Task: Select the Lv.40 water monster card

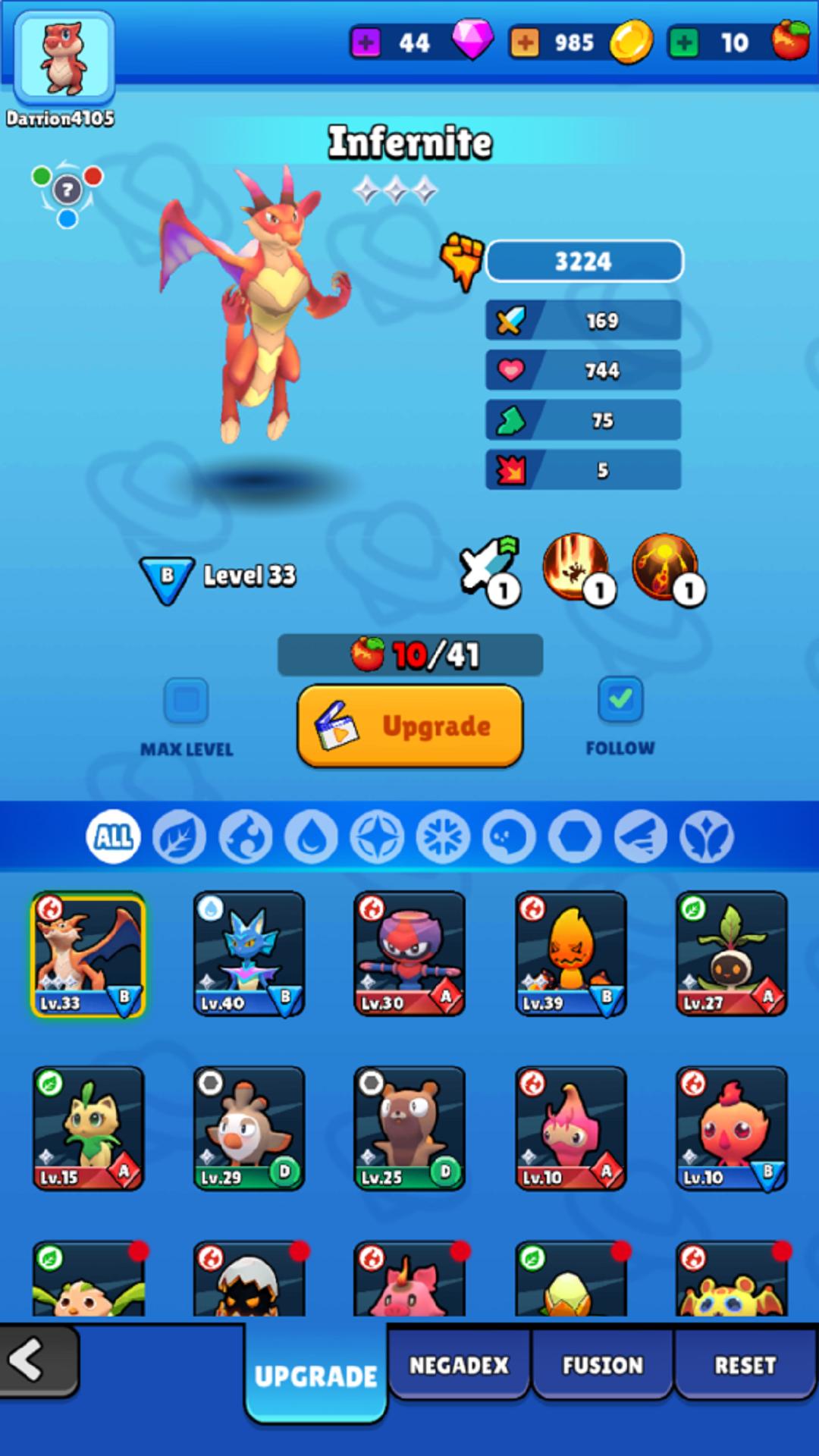Action: point(249,953)
